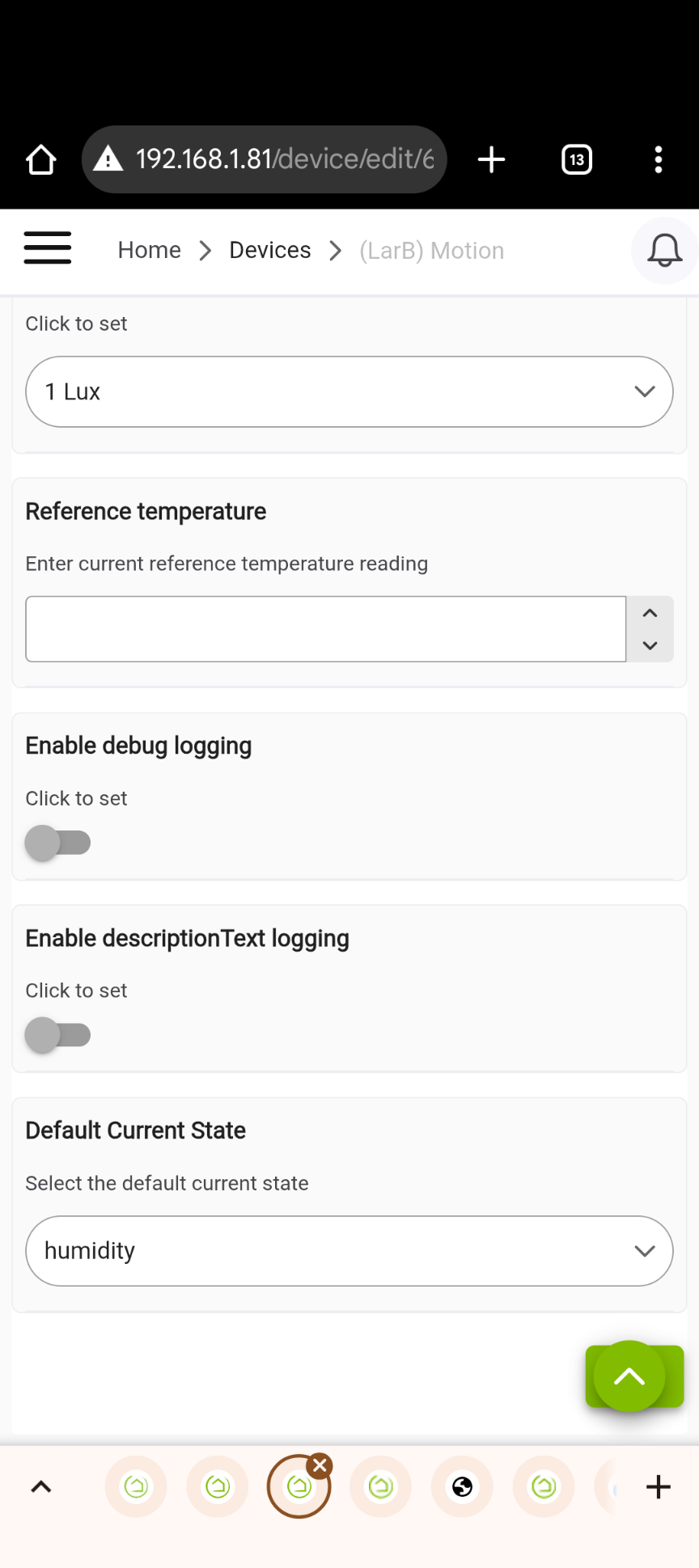
Task: Go to Devices breadcrumb
Action: click(270, 251)
